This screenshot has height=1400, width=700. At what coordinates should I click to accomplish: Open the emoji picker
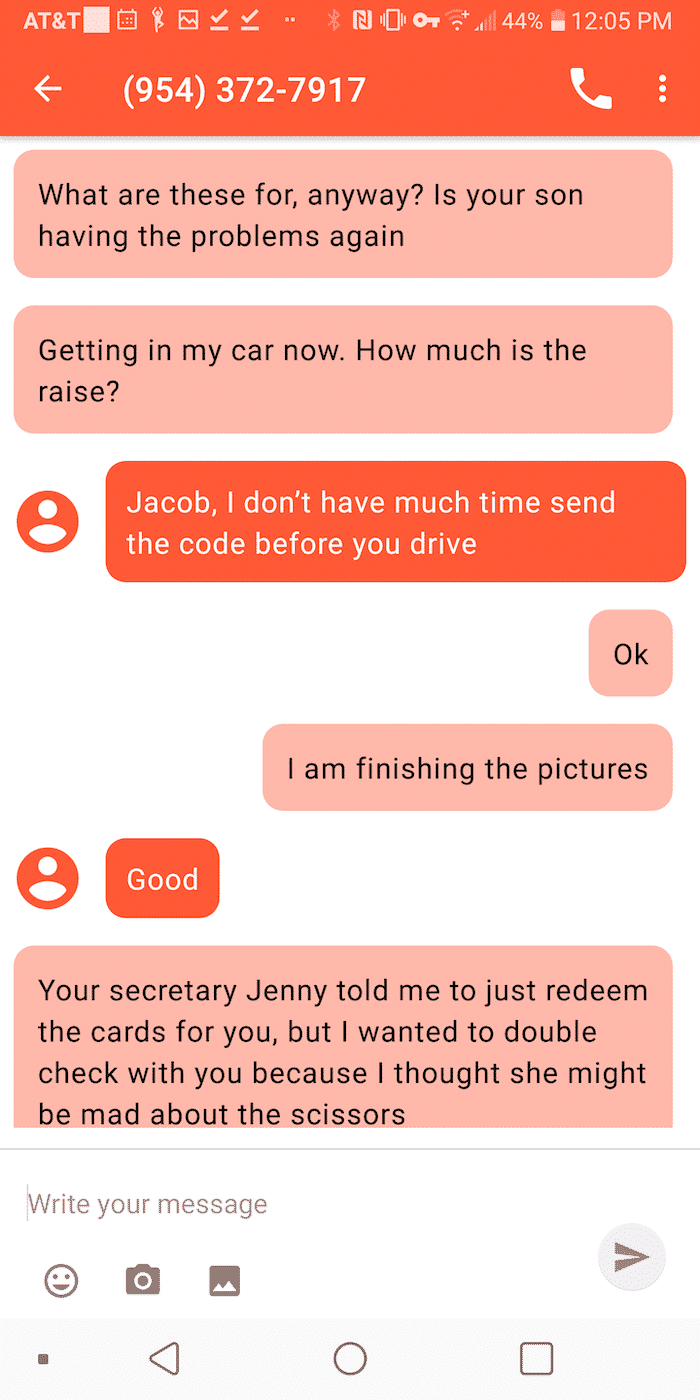coord(62,1280)
